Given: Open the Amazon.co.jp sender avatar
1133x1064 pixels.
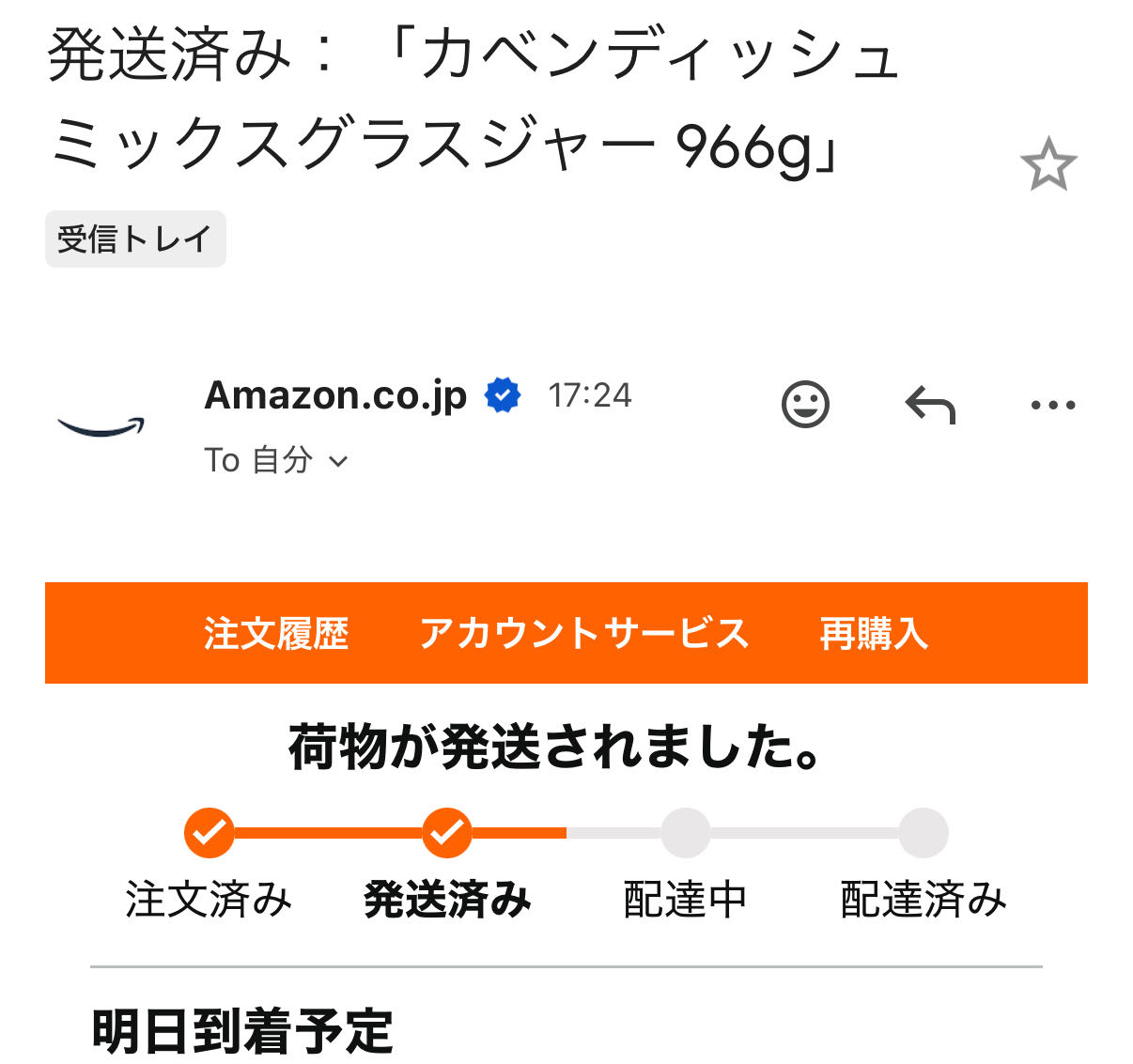Looking at the screenshot, I should click(101, 427).
